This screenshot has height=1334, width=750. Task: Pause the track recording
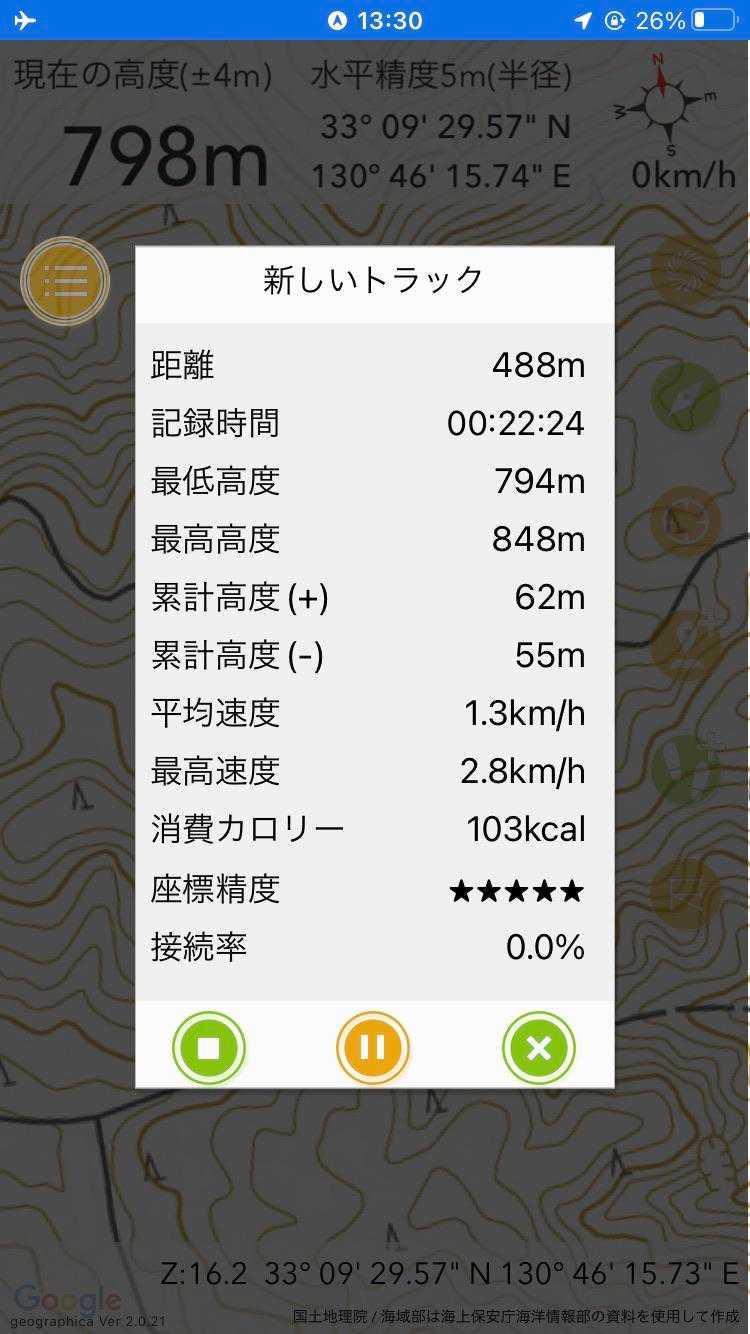click(x=373, y=1048)
